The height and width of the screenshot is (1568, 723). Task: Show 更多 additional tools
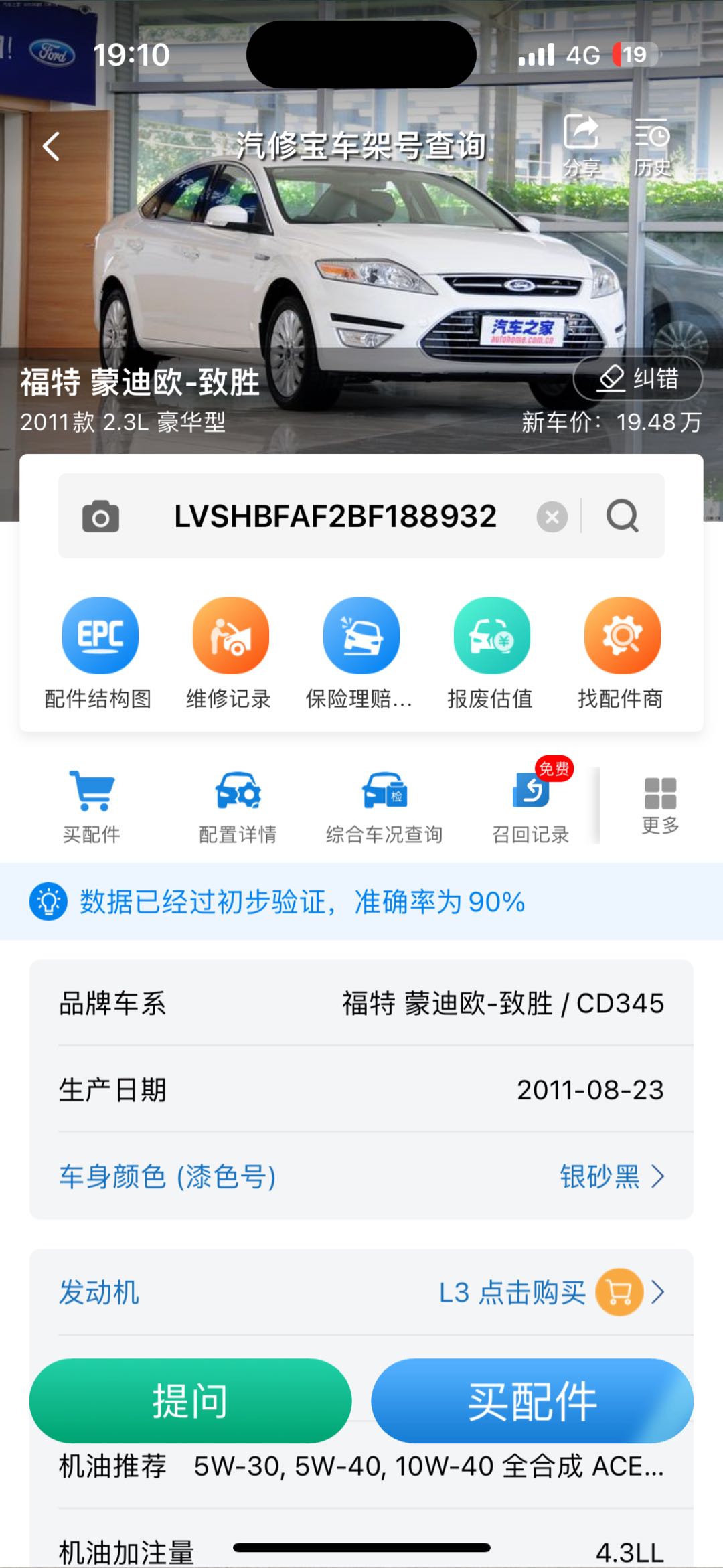(x=660, y=805)
